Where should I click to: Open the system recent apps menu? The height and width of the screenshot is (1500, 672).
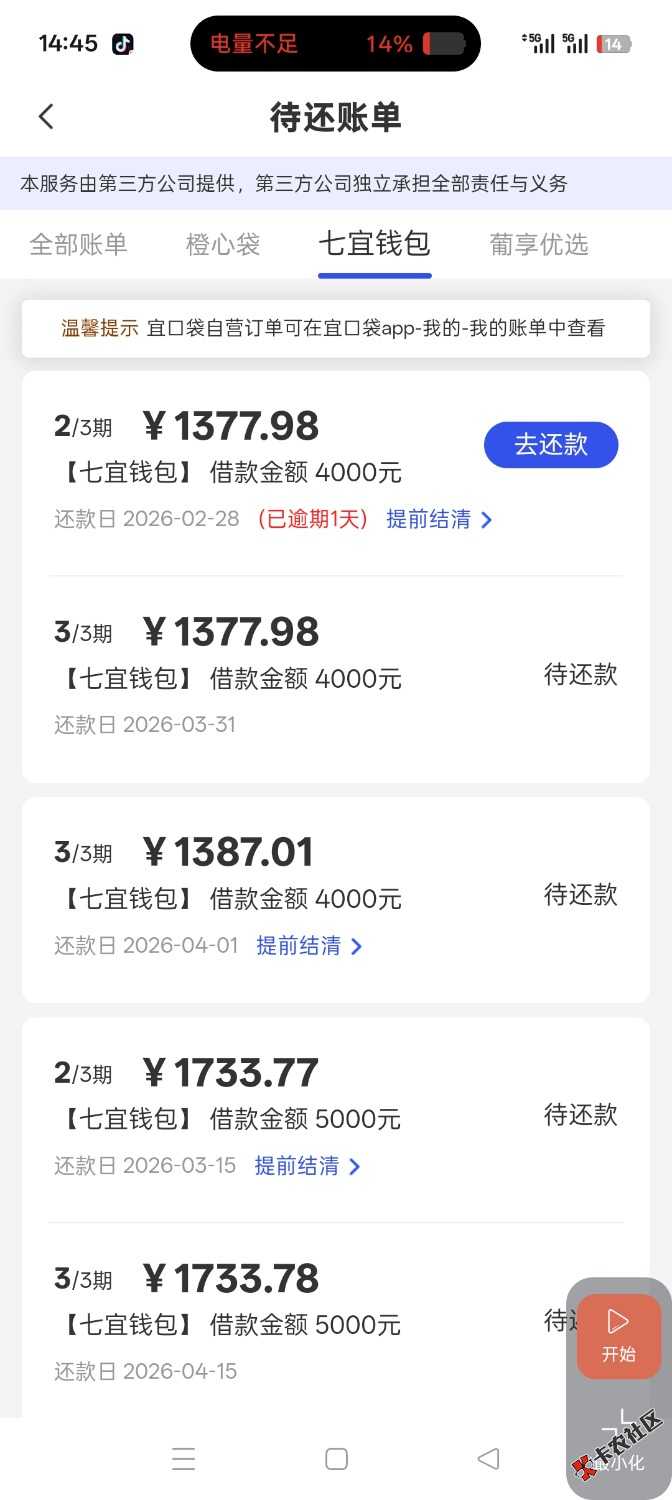point(183,1459)
